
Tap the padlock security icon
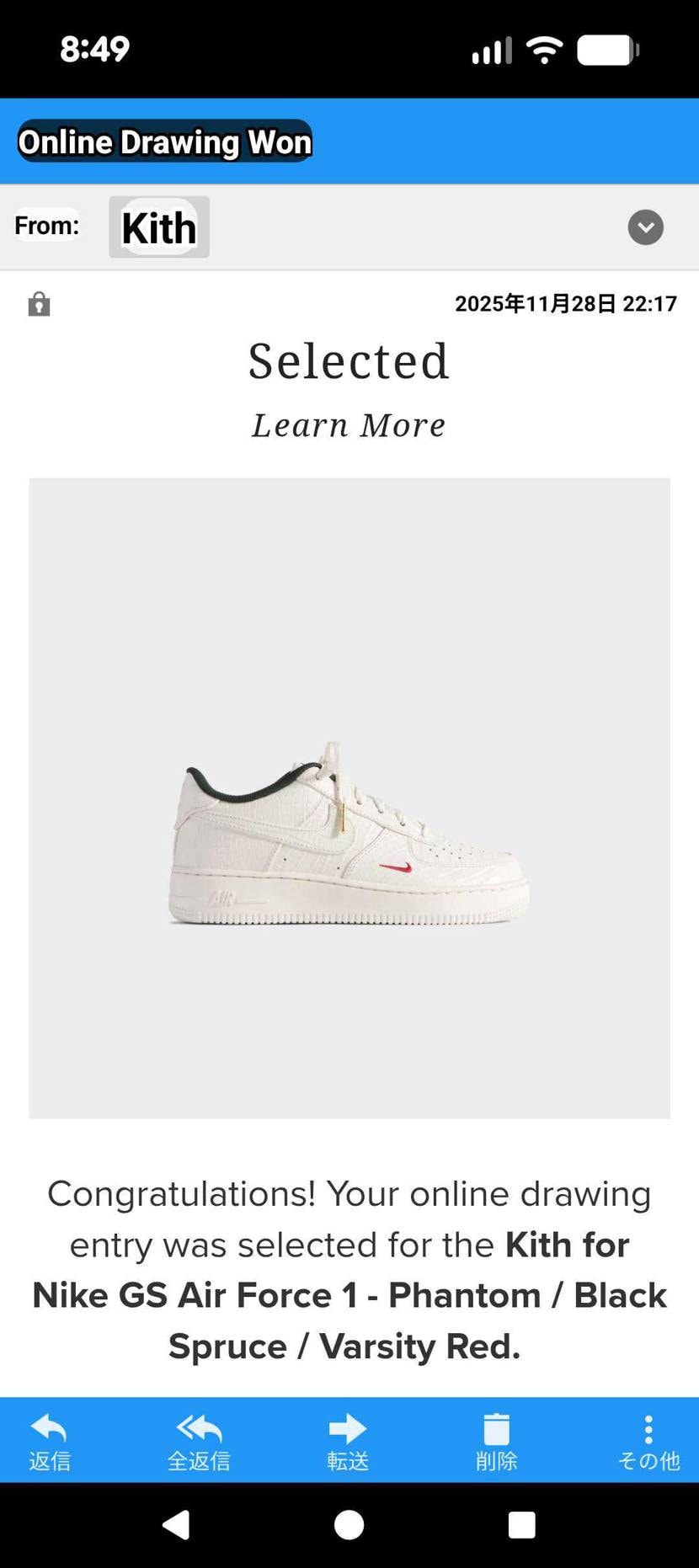click(x=39, y=303)
